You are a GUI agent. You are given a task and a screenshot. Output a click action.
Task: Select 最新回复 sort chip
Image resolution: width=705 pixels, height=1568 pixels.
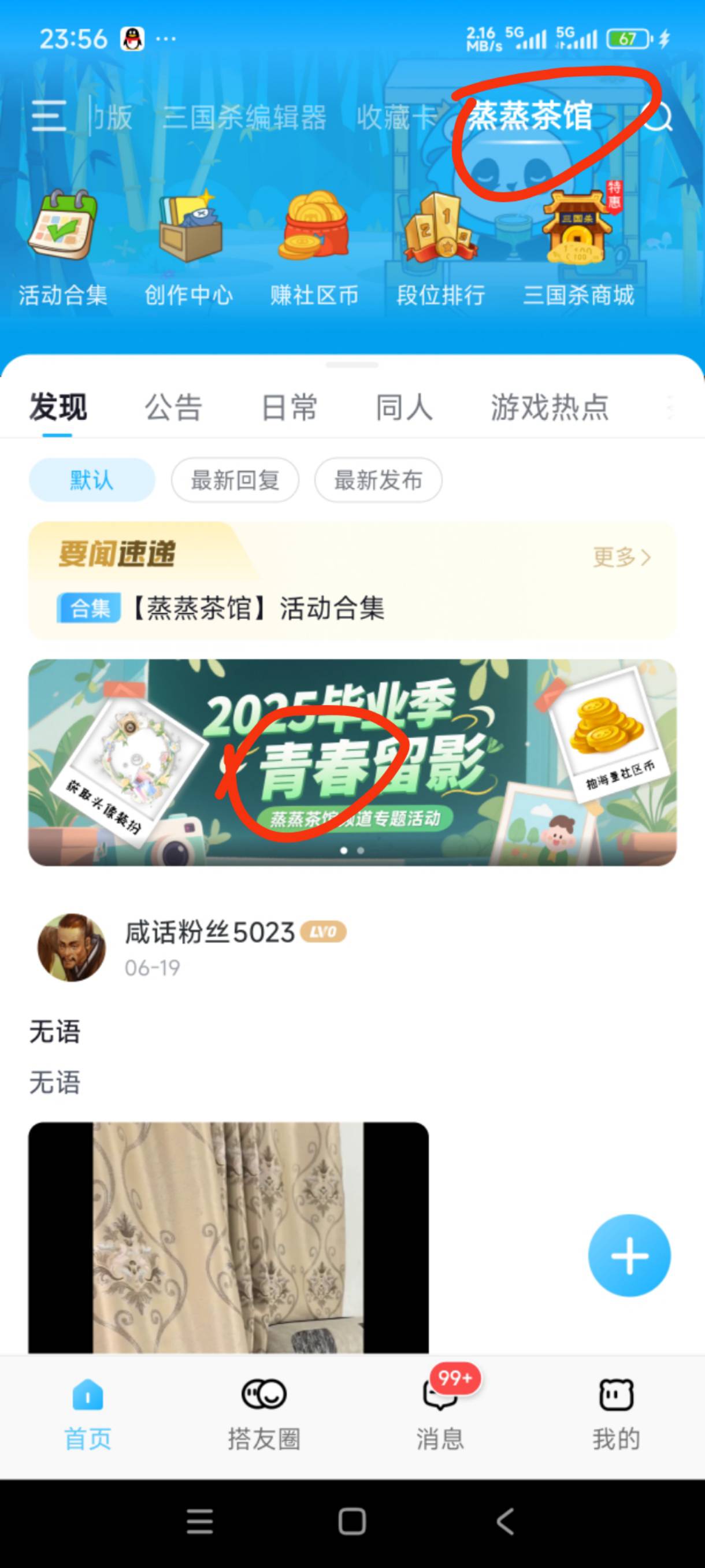point(235,480)
